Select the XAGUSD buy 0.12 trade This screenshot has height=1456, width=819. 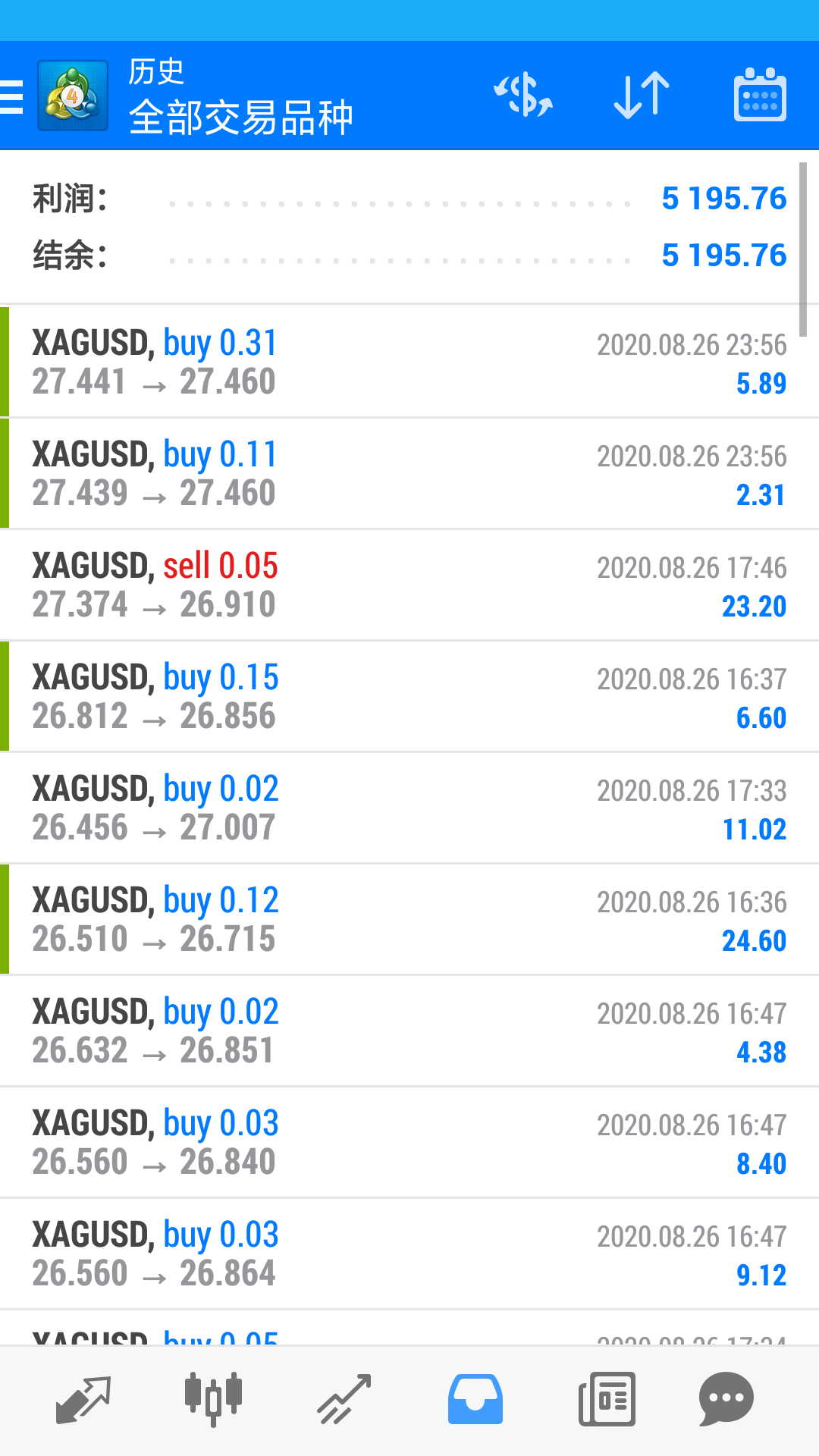(409, 919)
